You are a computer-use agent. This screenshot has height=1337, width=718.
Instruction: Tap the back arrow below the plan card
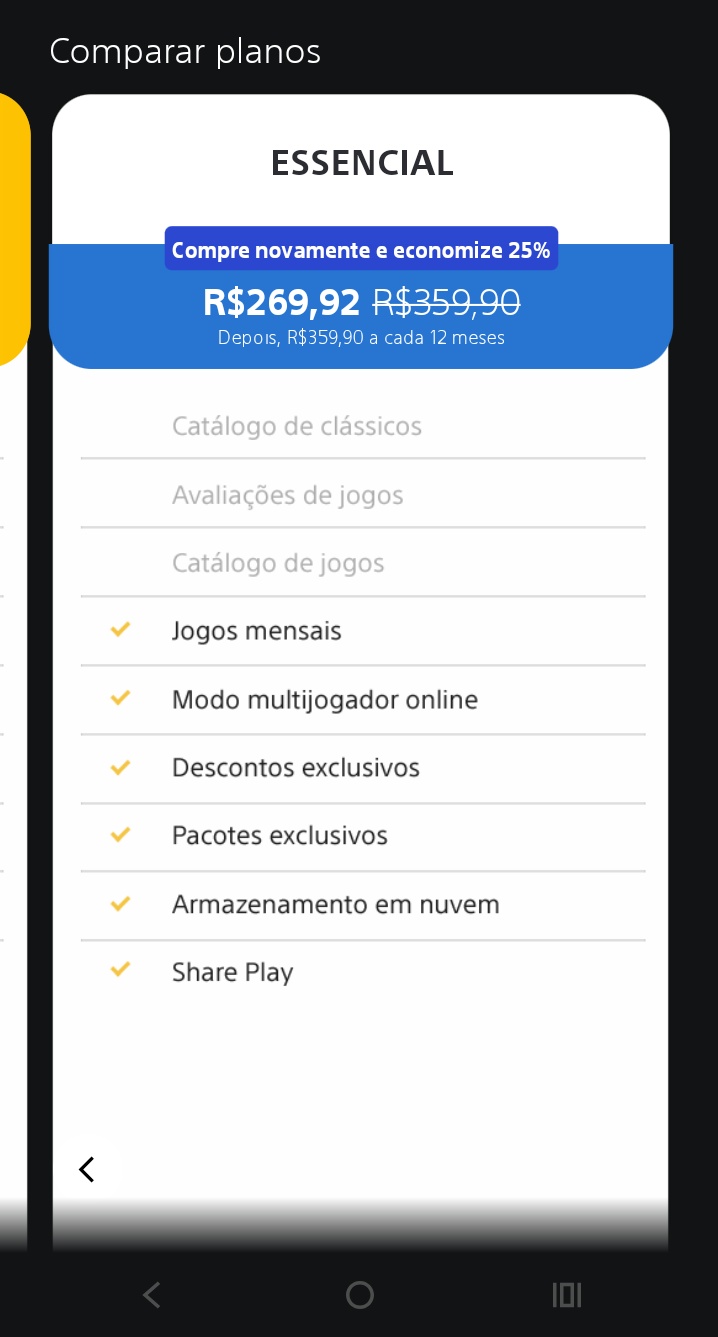click(x=87, y=1169)
